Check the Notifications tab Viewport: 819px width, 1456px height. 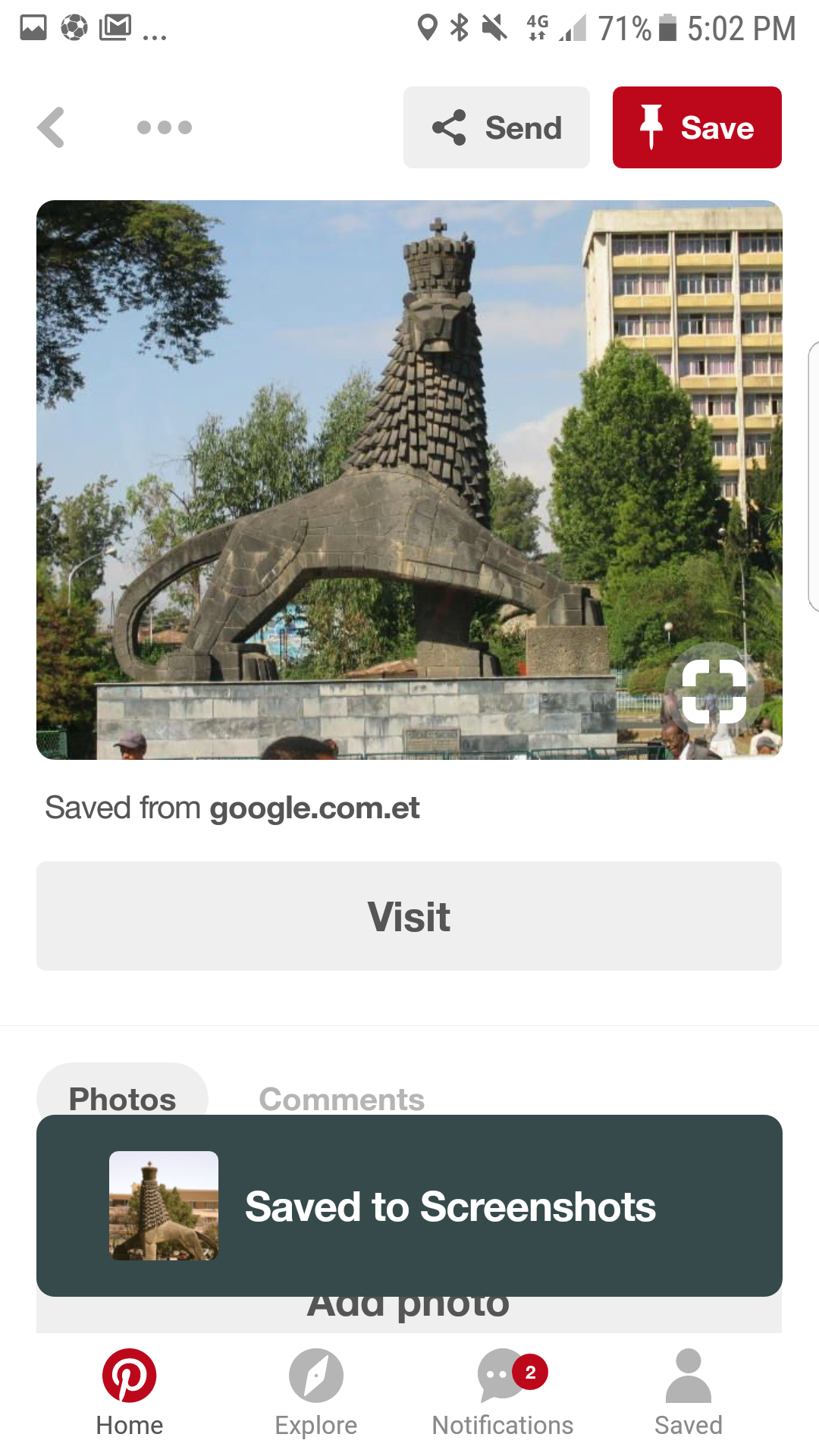(x=503, y=1392)
